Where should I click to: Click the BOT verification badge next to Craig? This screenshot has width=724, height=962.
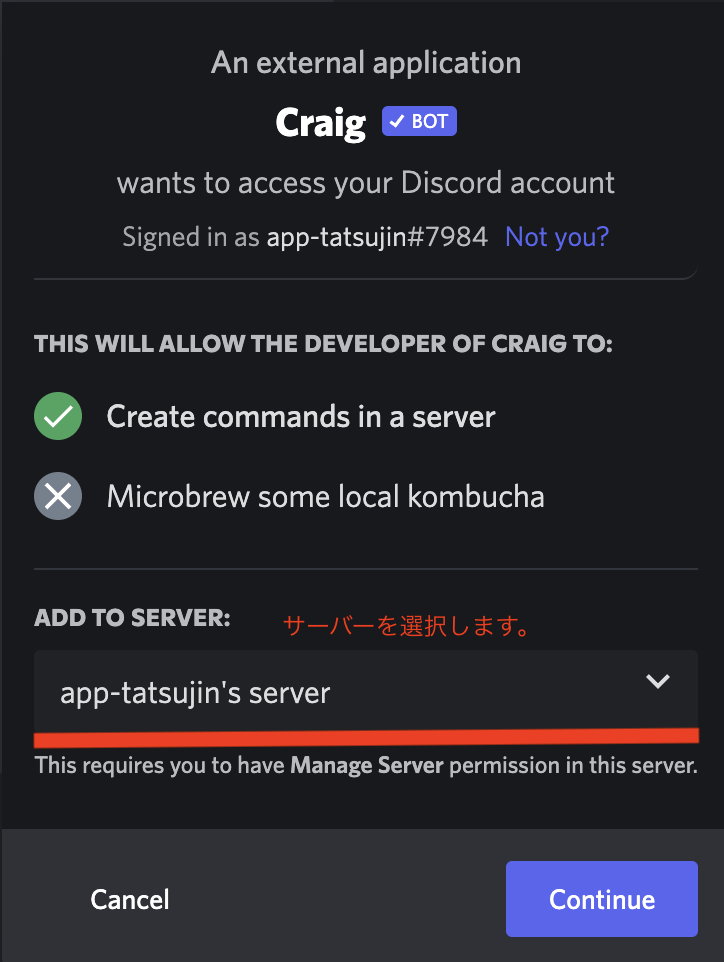[419, 121]
